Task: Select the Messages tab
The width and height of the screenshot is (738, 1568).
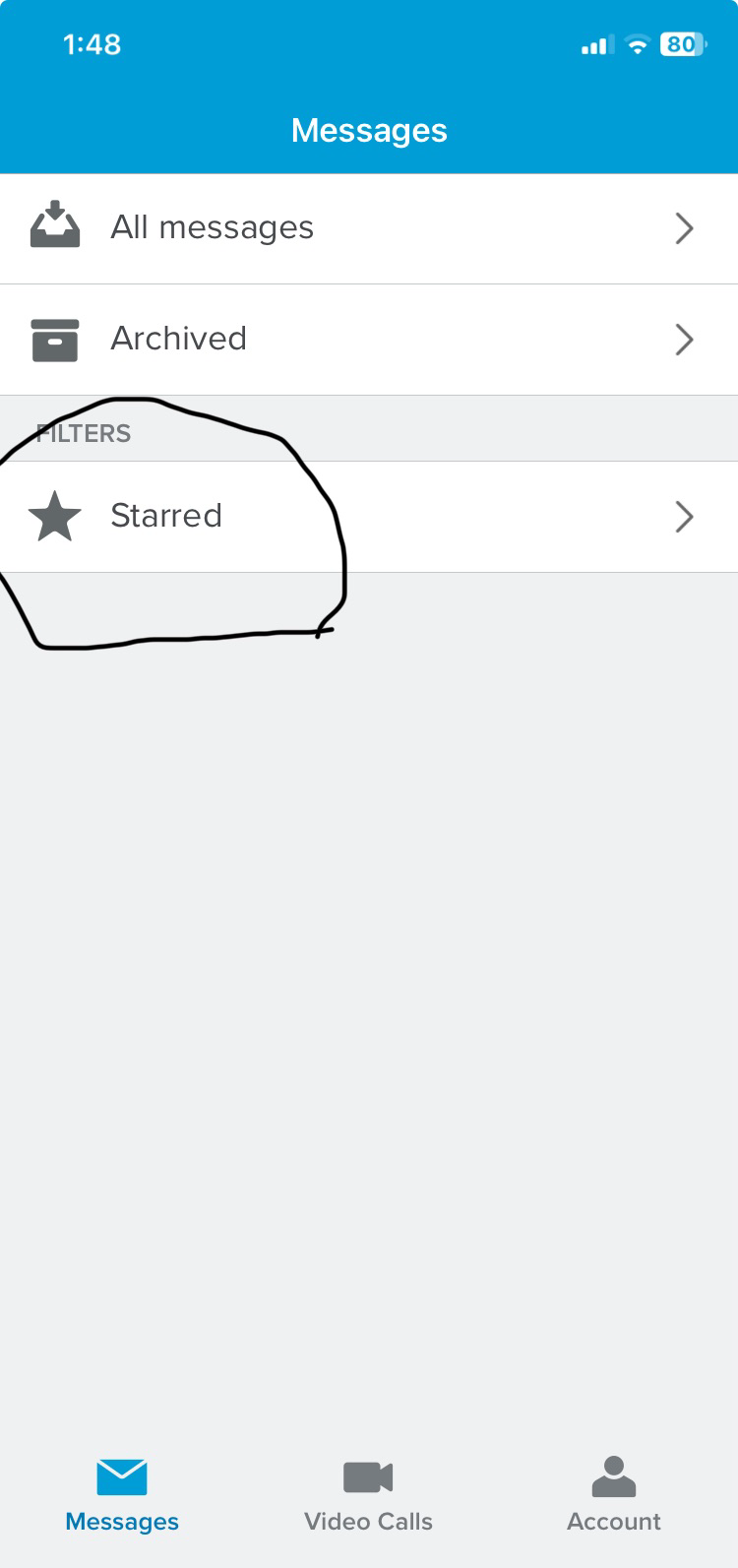Action: 122,1495
